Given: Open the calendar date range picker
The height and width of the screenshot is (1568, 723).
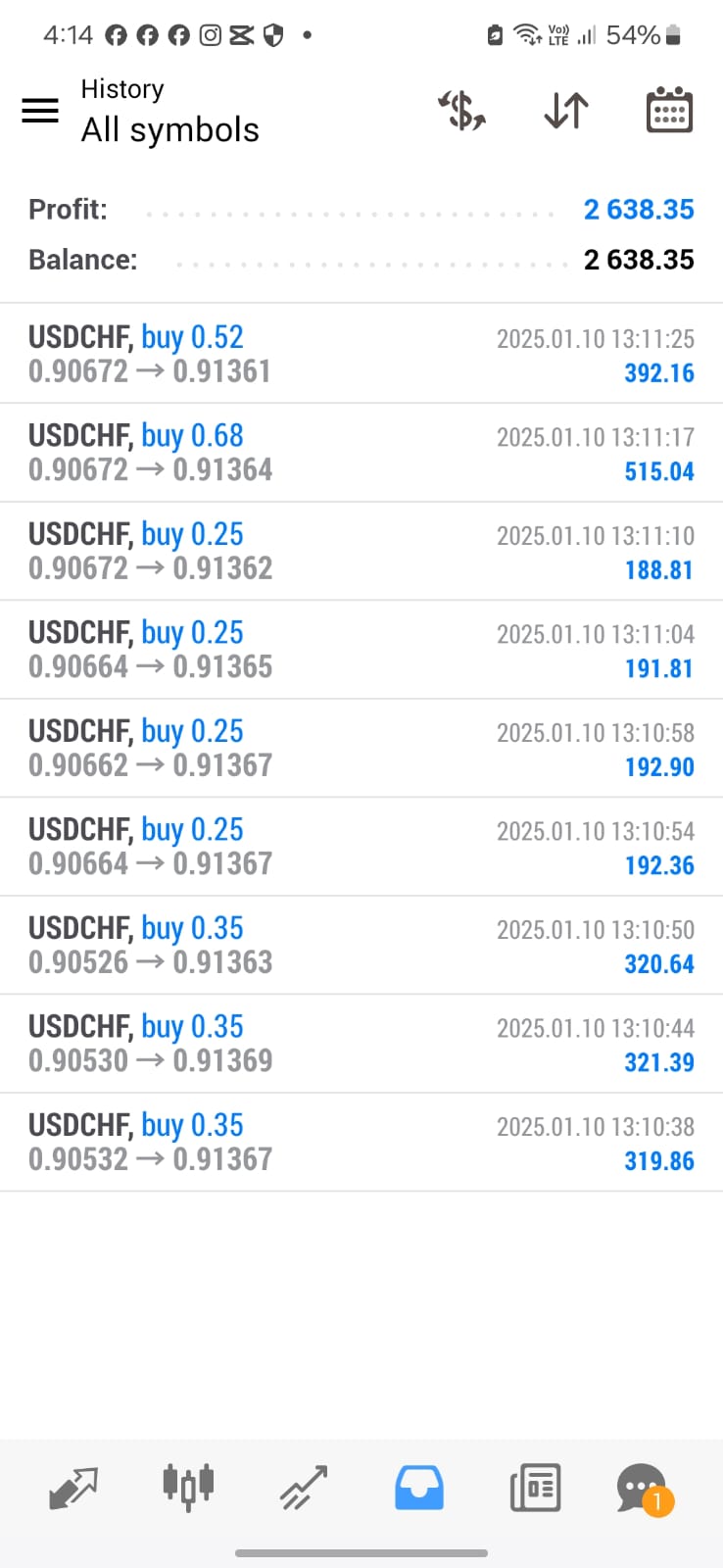Looking at the screenshot, I should [x=670, y=111].
